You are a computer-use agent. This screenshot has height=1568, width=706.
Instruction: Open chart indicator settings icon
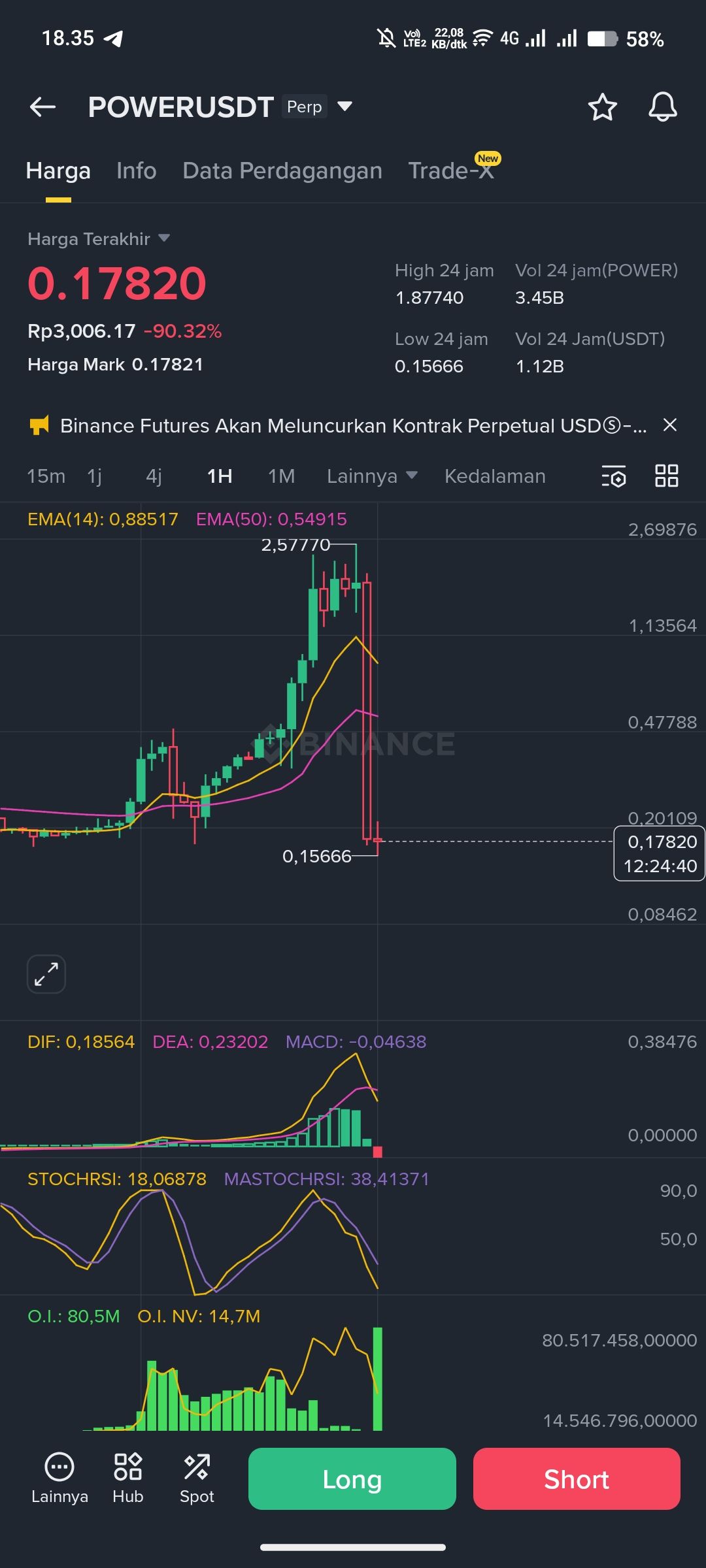(x=613, y=476)
